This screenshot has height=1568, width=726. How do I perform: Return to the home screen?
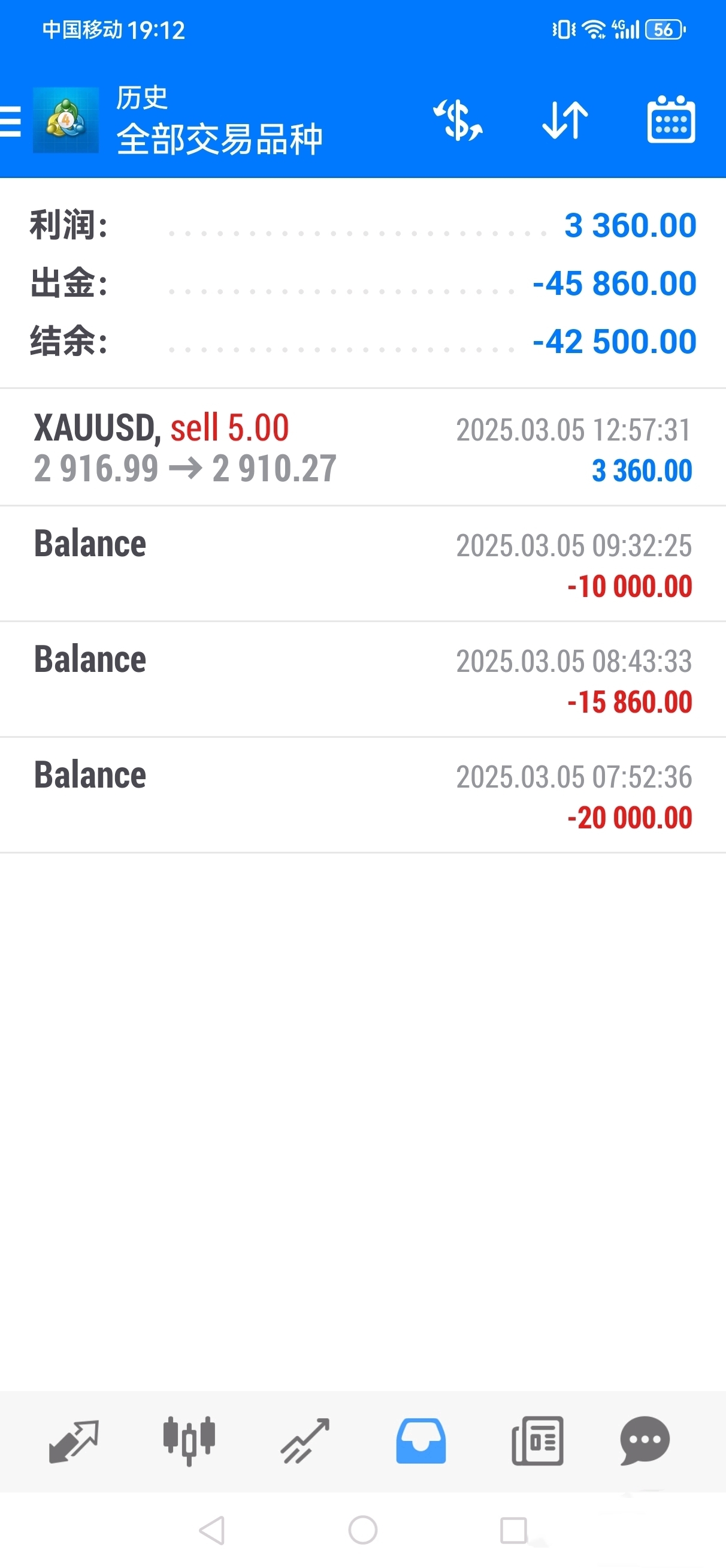(362, 1530)
